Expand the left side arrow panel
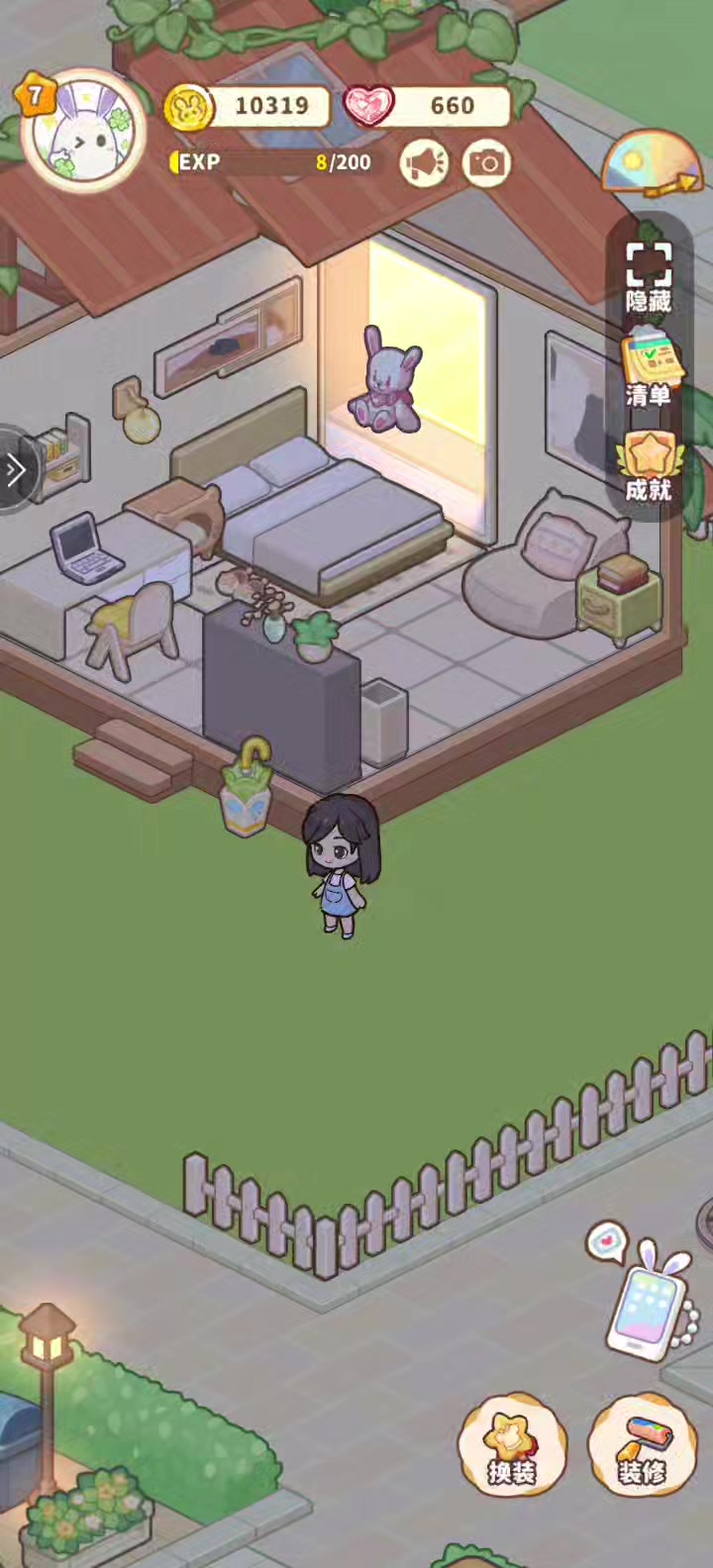 coord(16,470)
